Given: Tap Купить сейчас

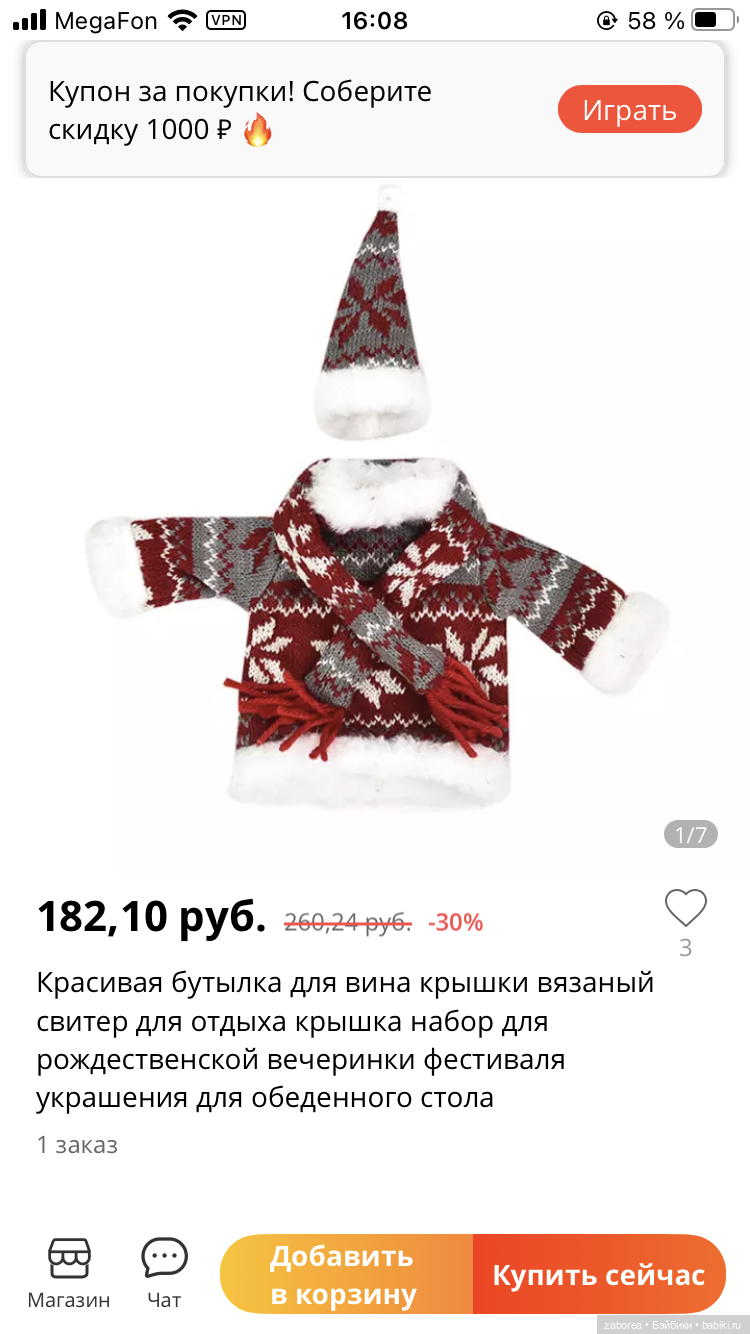Looking at the screenshot, I should [x=599, y=1274].
